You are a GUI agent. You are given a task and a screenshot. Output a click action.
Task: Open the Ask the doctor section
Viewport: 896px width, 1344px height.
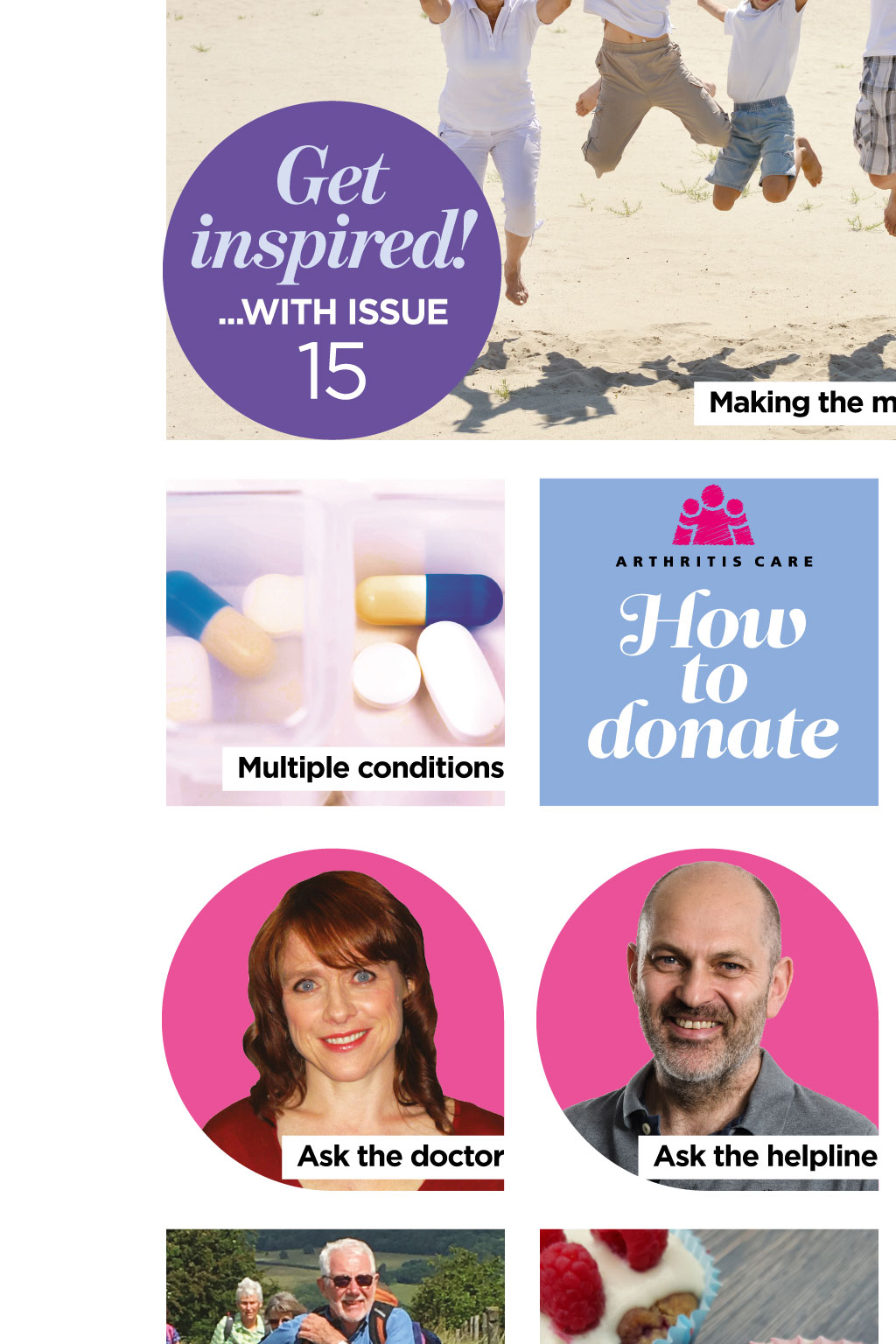335,1019
